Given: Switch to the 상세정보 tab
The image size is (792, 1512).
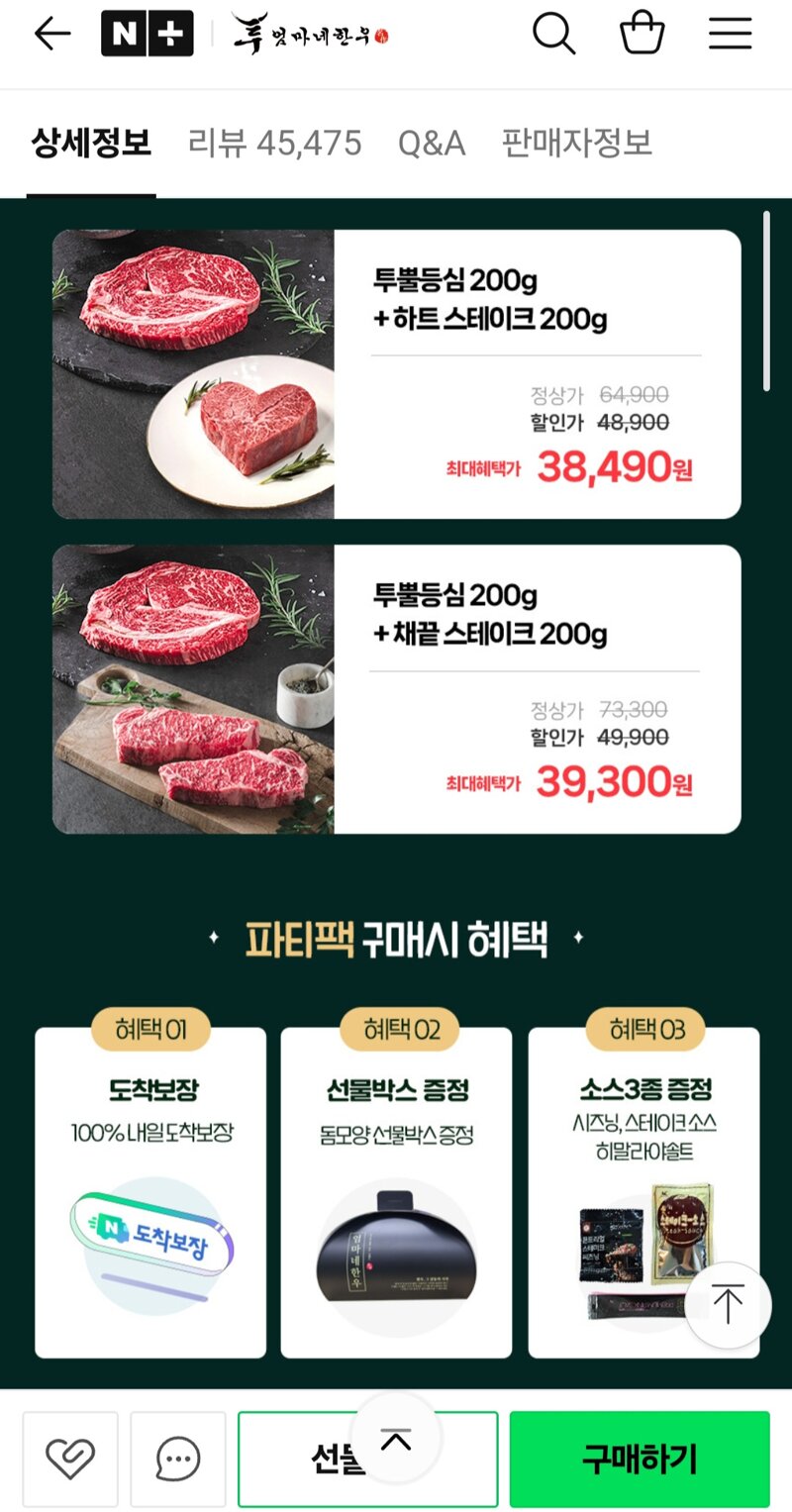Looking at the screenshot, I should 91,144.
